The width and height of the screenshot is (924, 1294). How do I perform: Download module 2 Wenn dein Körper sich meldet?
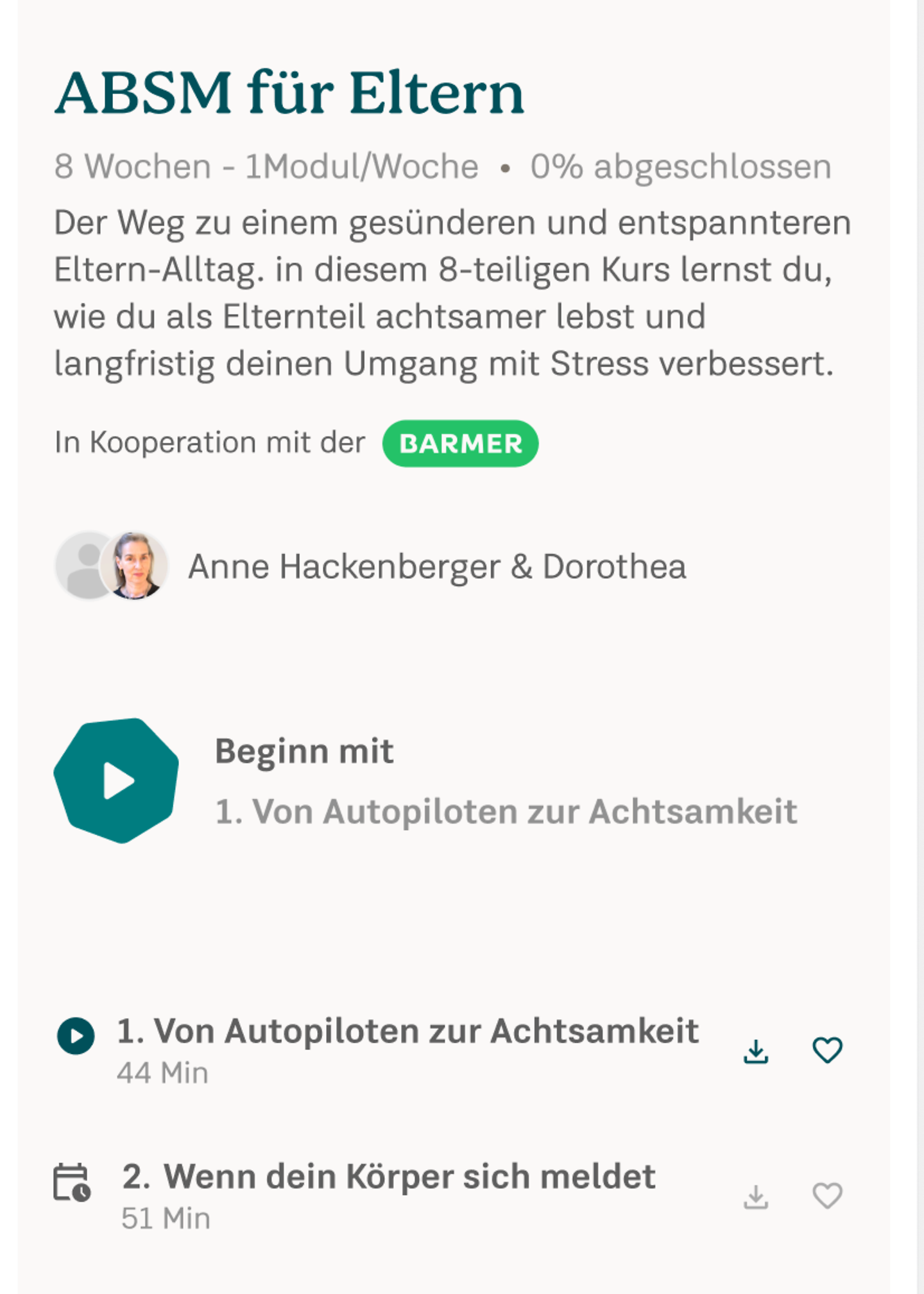pos(756,1196)
